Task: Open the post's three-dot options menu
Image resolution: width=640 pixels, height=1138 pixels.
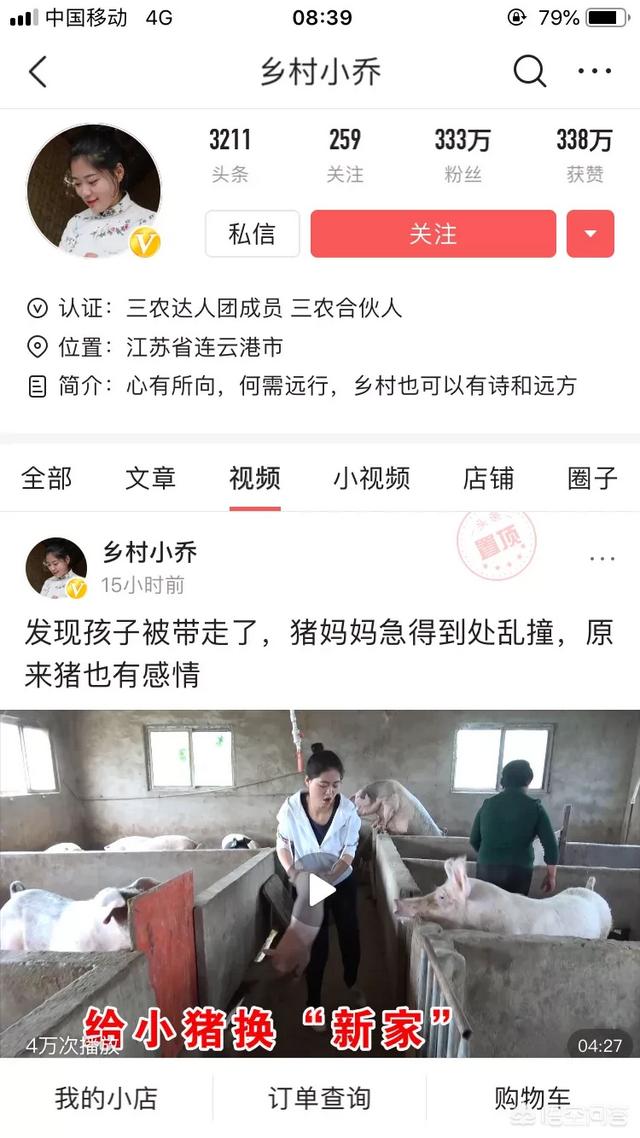Action: click(x=602, y=559)
